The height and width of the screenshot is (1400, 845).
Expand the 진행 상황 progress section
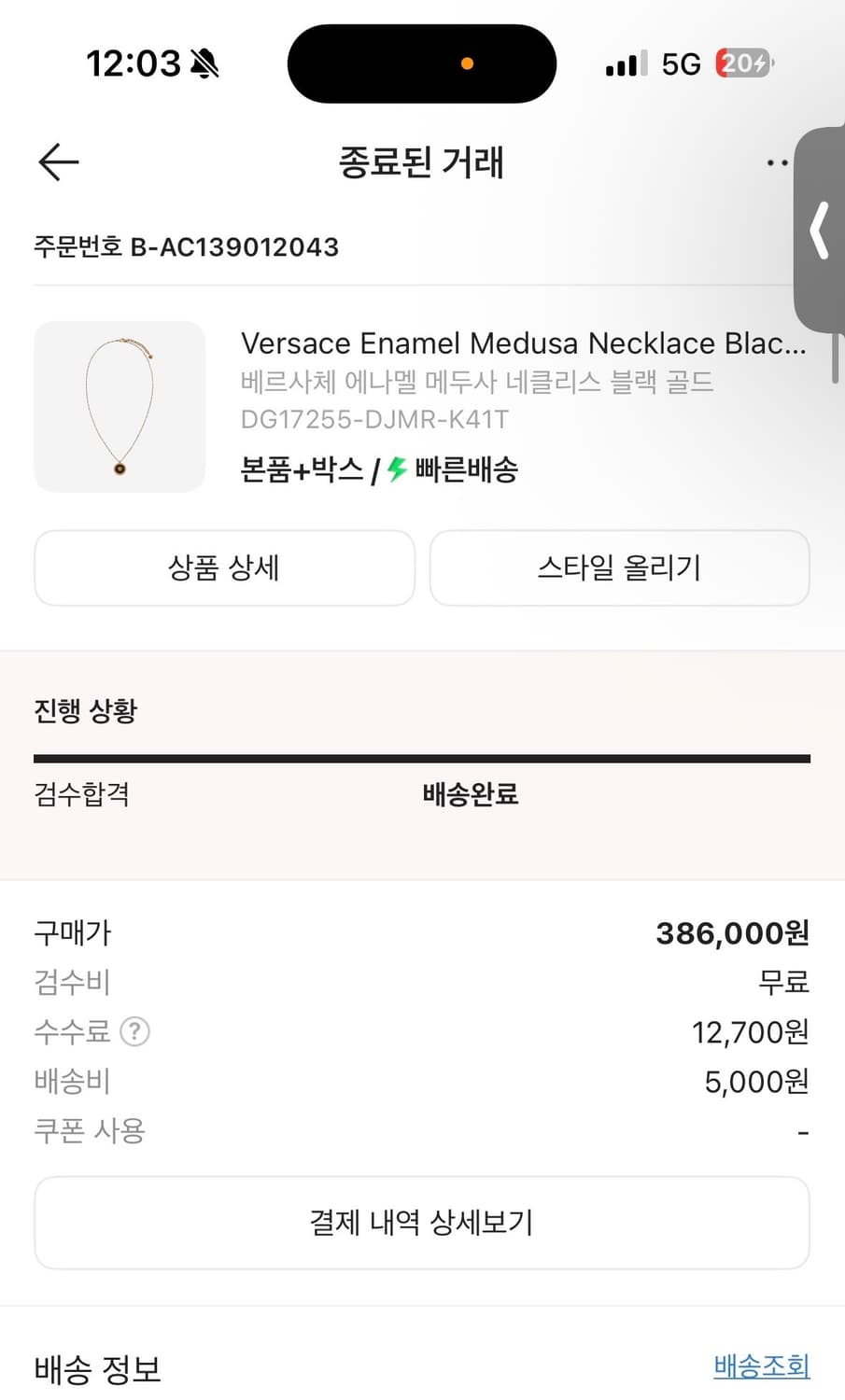pos(85,710)
